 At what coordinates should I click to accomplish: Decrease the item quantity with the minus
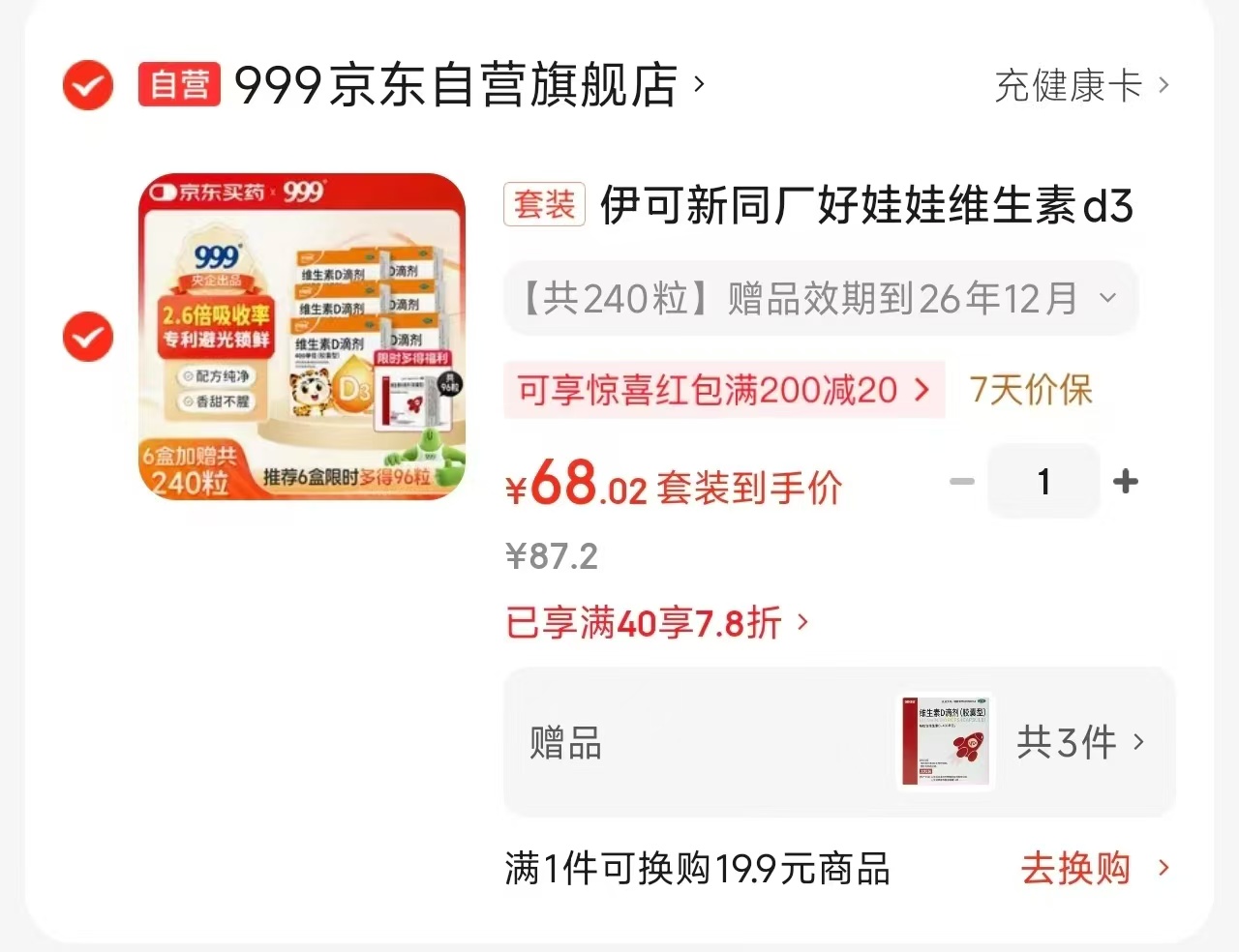pyautogui.click(x=962, y=481)
